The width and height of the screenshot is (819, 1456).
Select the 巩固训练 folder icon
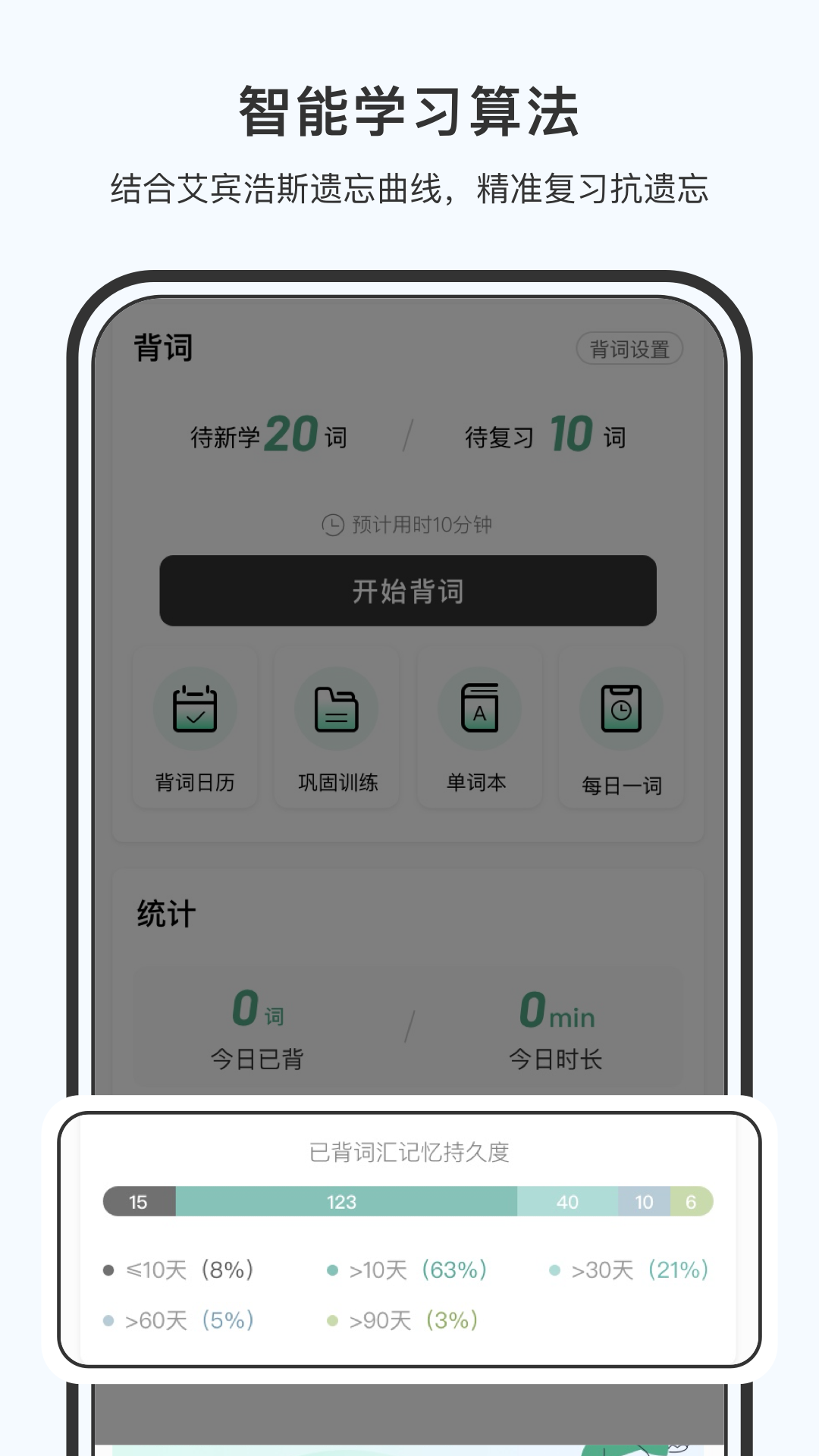[336, 728]
